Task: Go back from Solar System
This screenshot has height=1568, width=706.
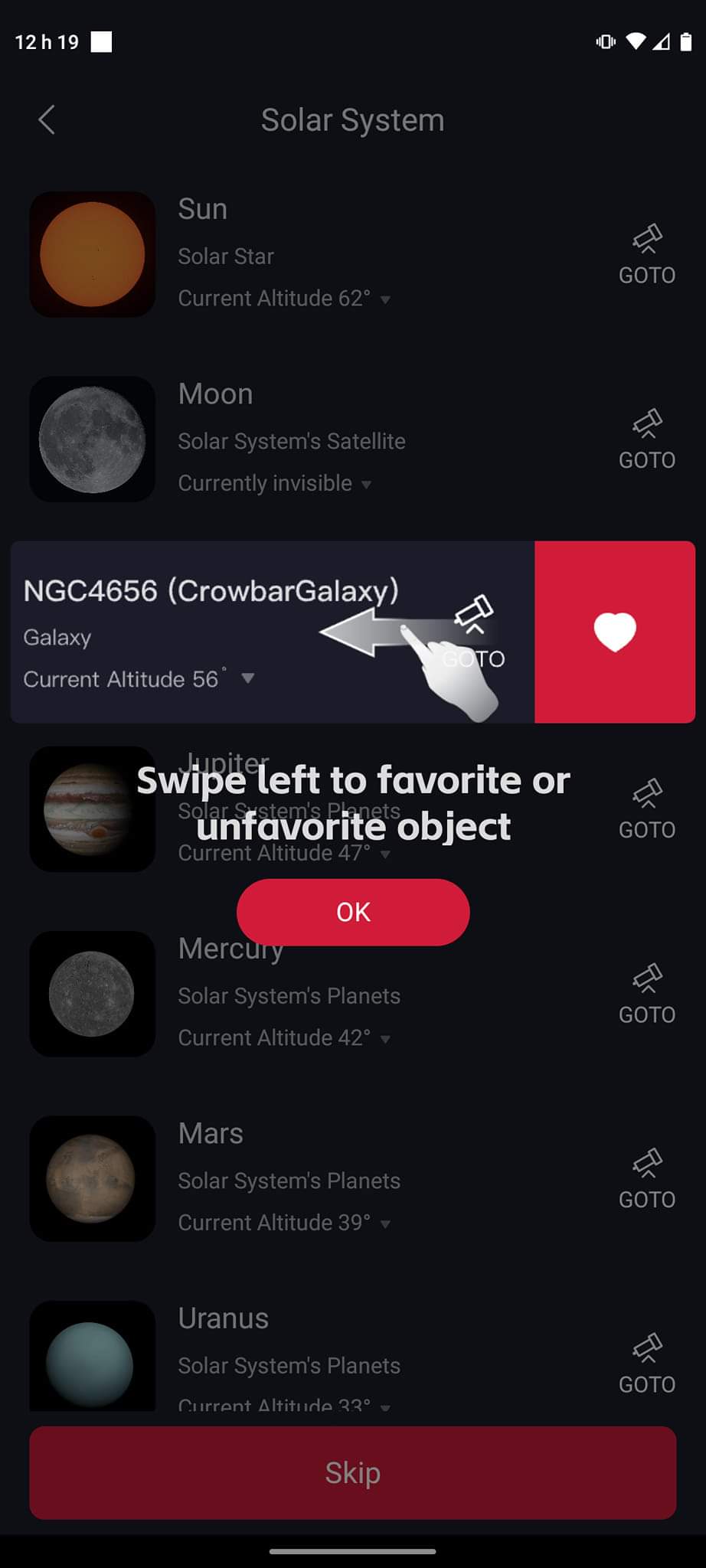Action: click(47, 120)
